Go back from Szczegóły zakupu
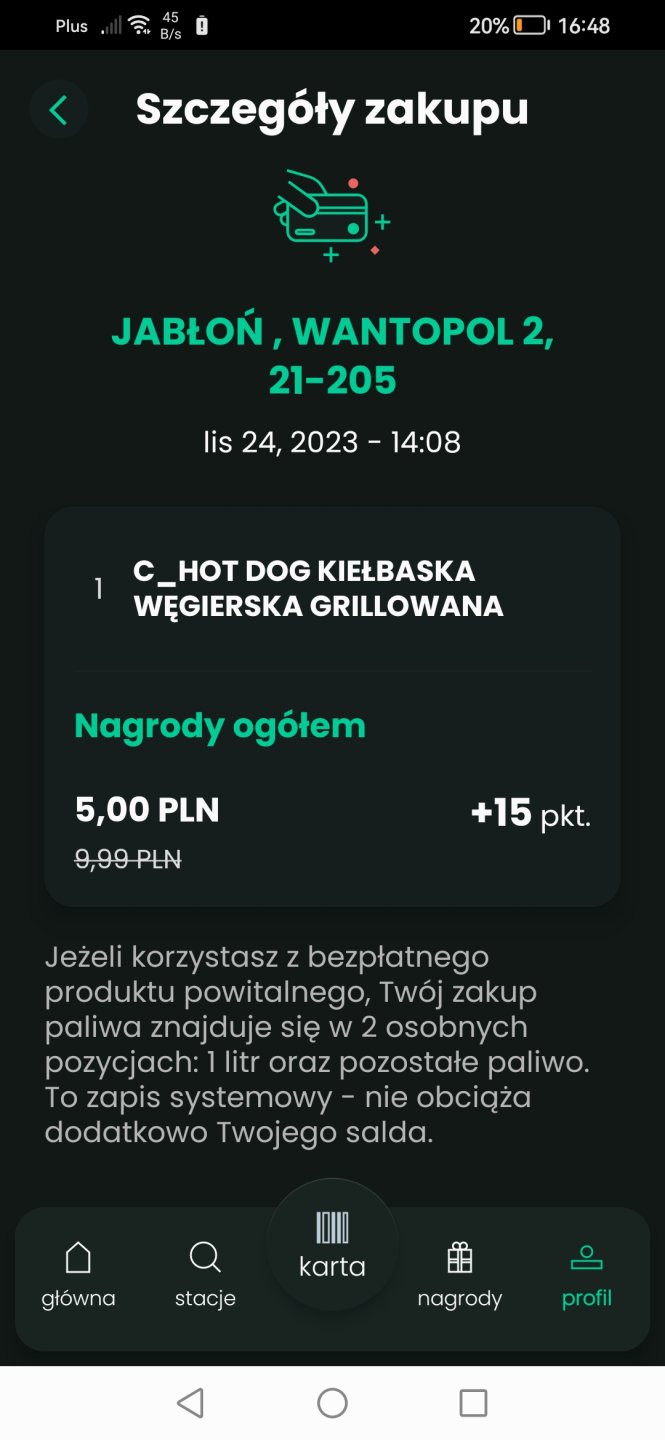Screen dimensions: 665x1440 point(58,110)
